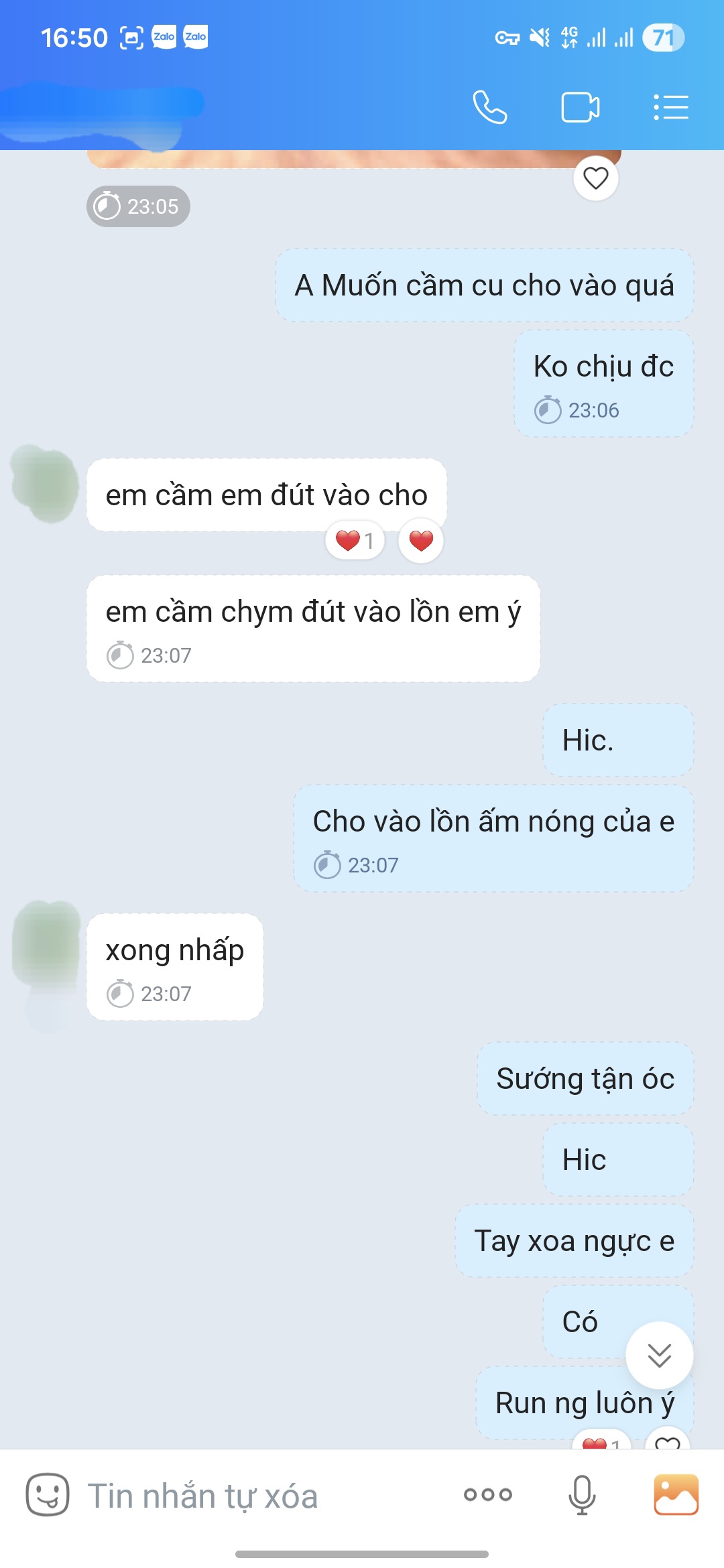Viewport: 724px width, 1568px height.
Task: Open the photo gallery picker
Action: [x=676, y=1494]
